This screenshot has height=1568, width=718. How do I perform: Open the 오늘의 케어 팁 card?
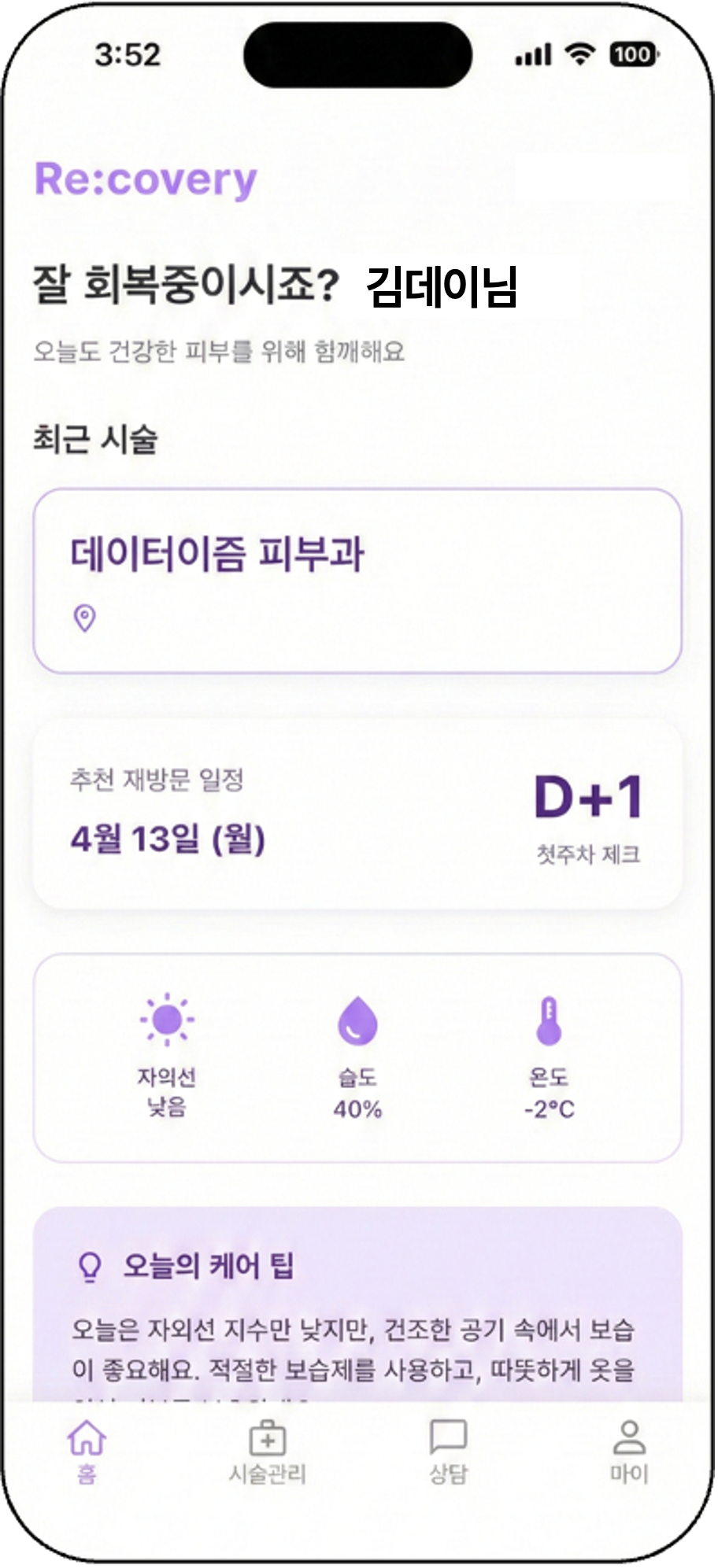[357, 1306]
